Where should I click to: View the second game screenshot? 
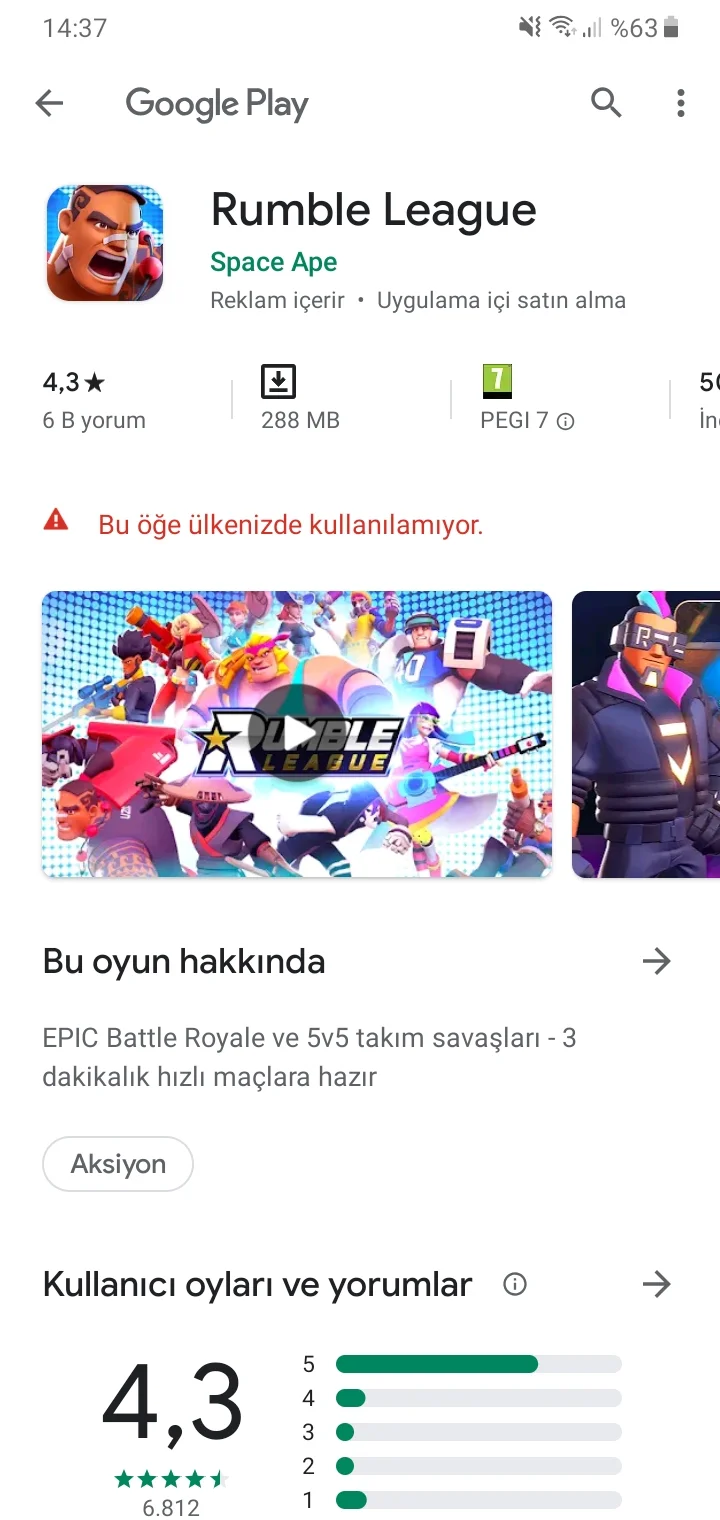[646, 734]
